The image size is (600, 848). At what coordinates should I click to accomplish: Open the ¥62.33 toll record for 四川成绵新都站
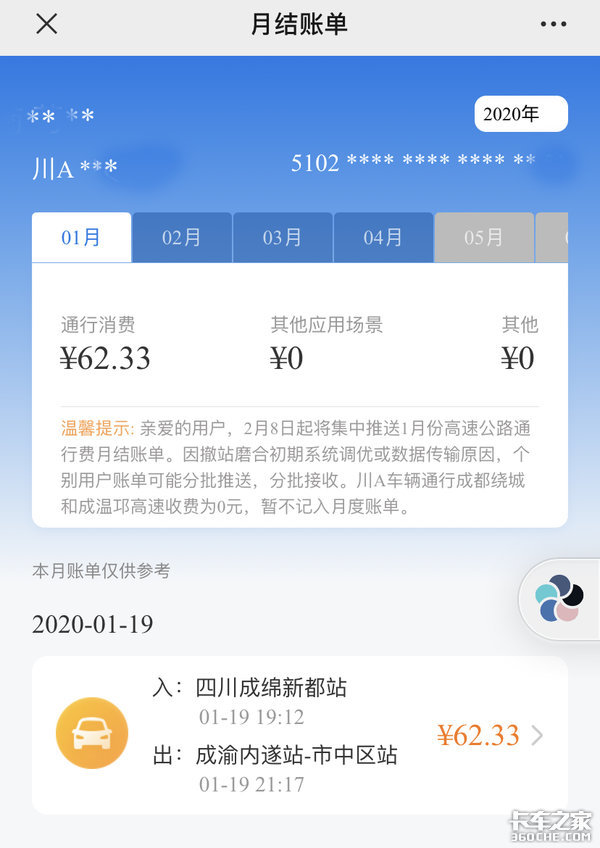pyautogui.click(x=300, y=735)
